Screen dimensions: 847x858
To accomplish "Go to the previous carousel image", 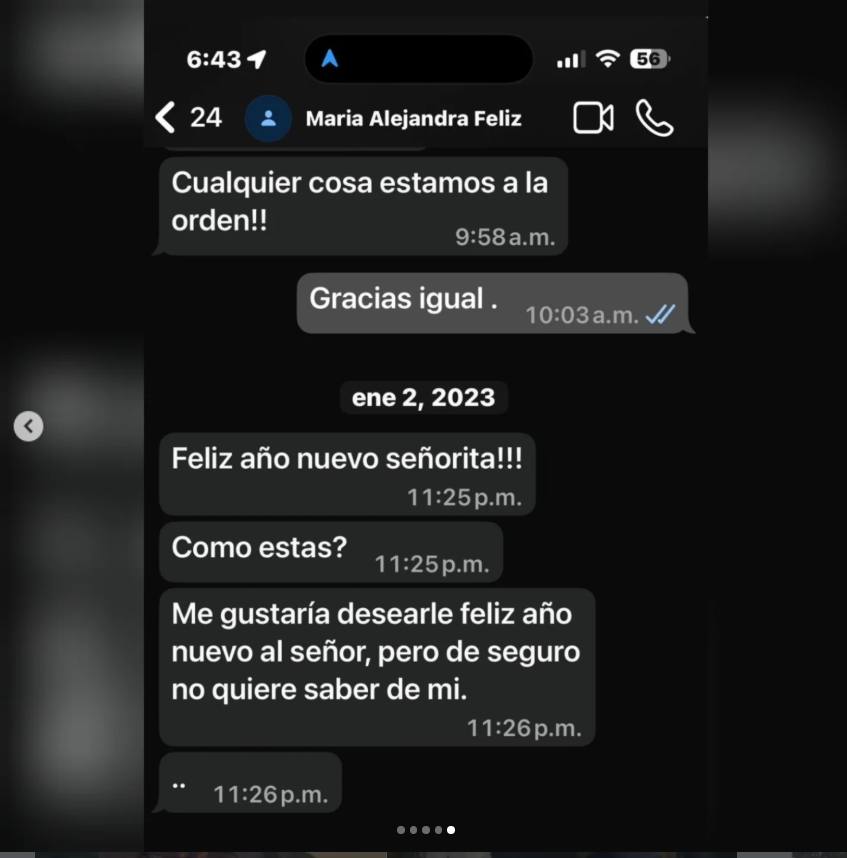I will 28,427.
